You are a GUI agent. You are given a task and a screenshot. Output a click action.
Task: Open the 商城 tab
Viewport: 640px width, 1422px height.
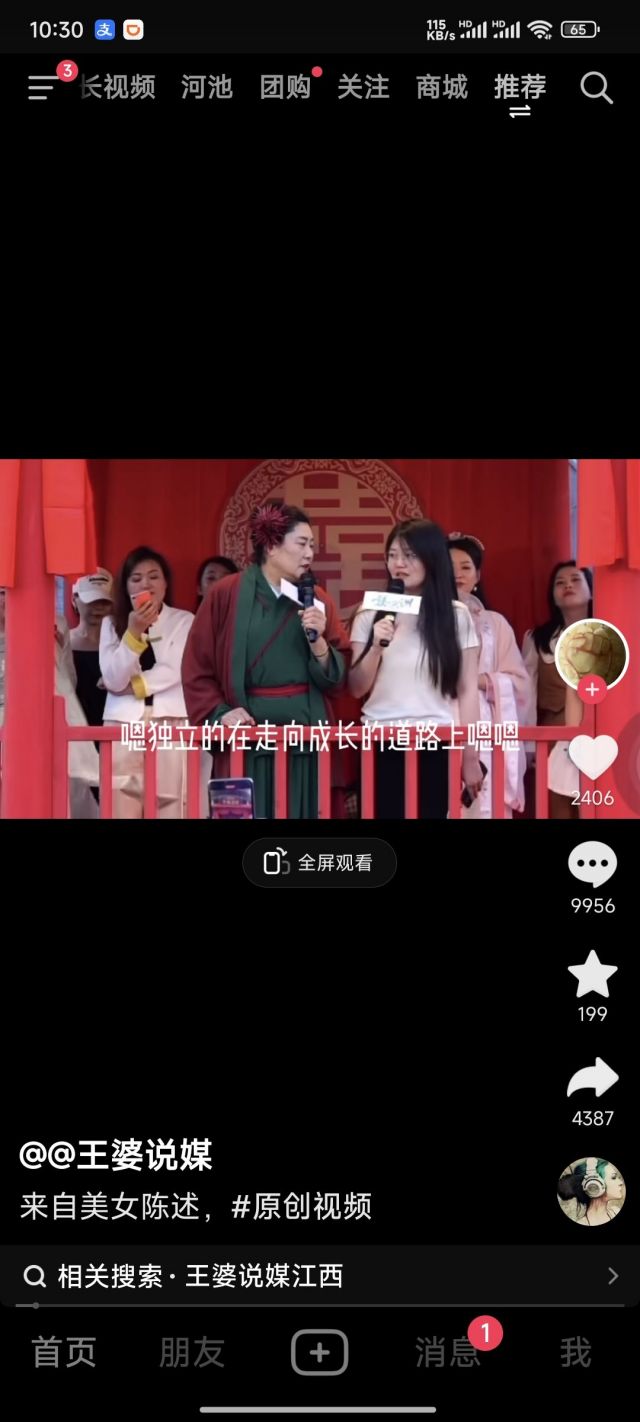coord(441,88)
